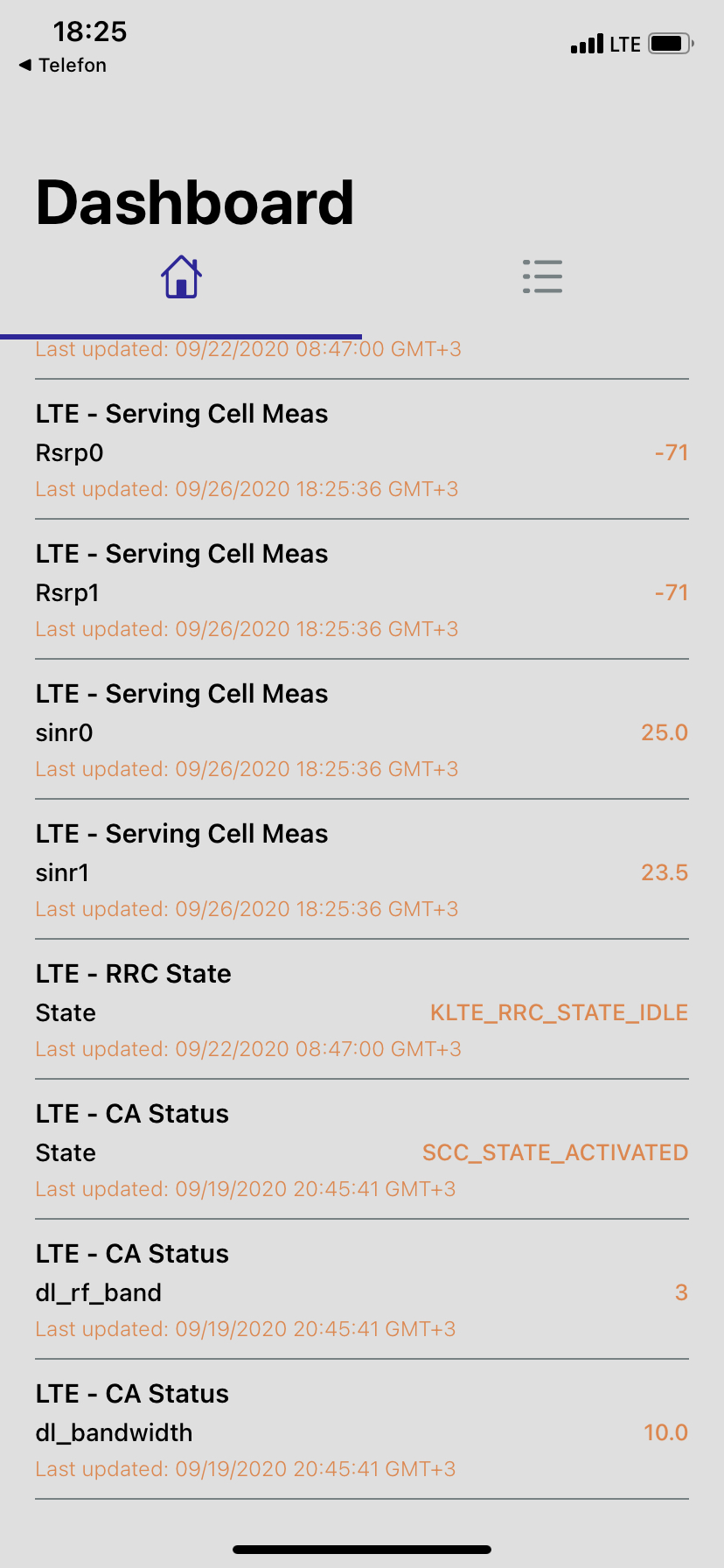Switch to the list view tab
This screenshot has height=1568, width=724.
click(542, 276)
